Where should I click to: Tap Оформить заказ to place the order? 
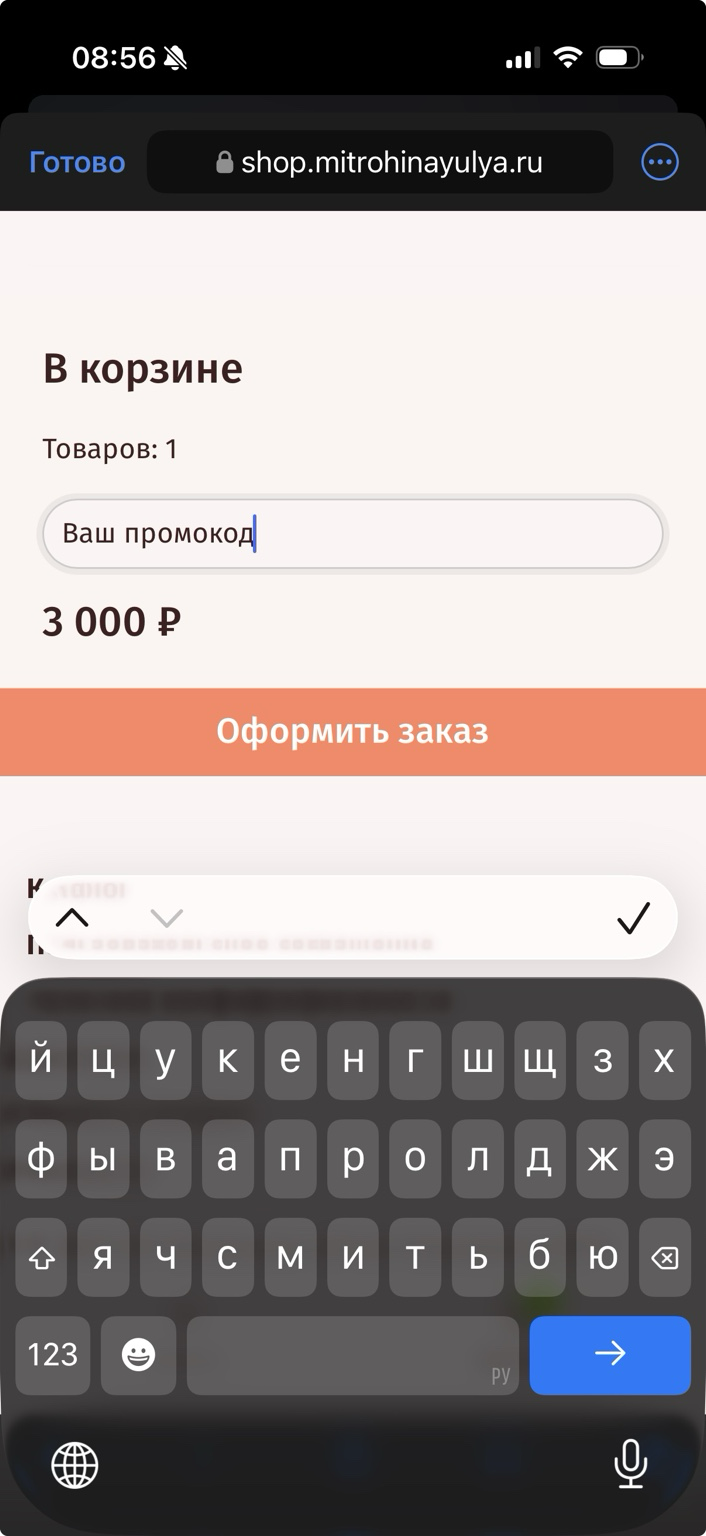coord(353,732)
